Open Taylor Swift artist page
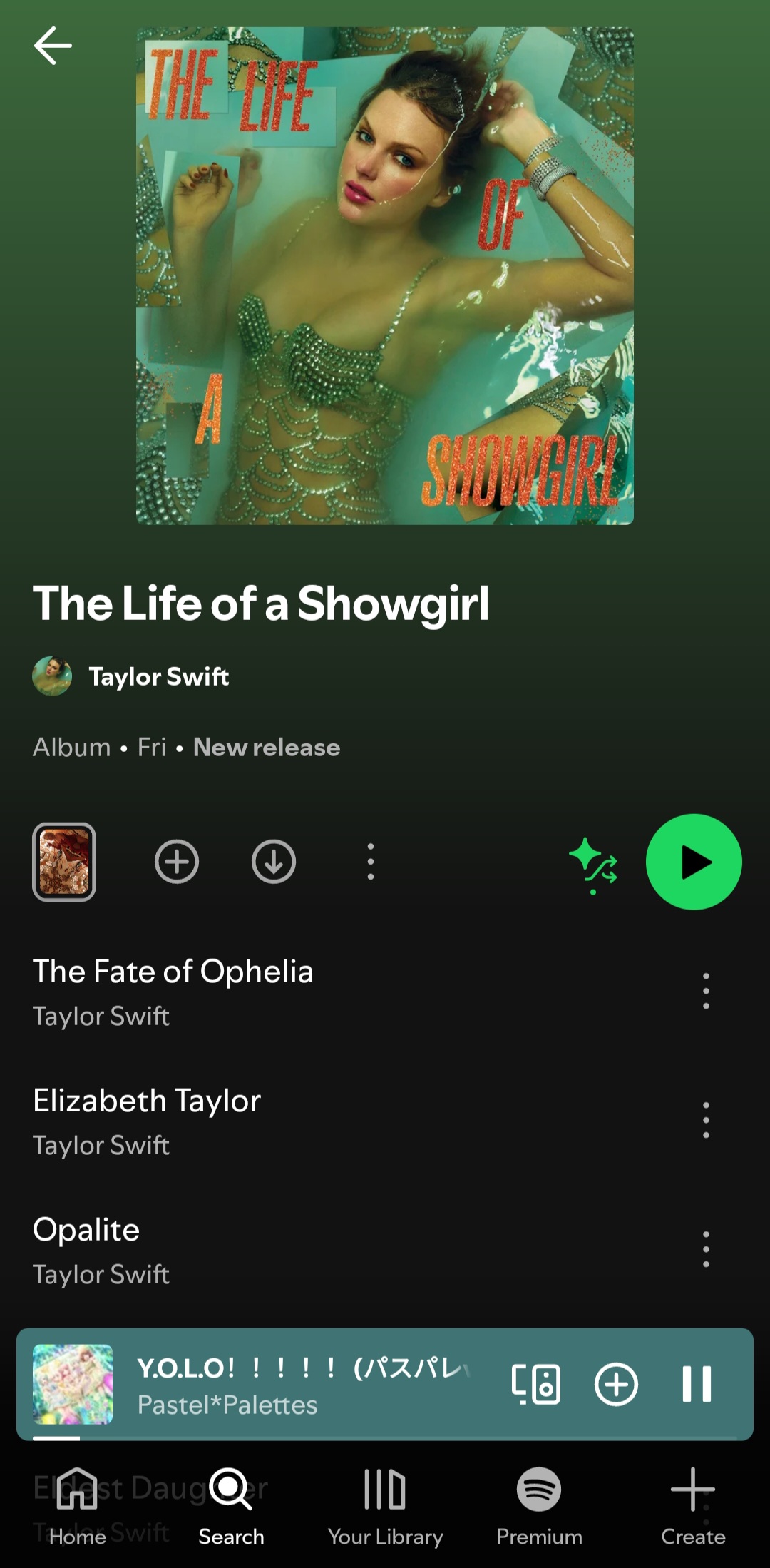Image resolution: width=770 pixels, height=1568 pixels. tap(158, 676)
